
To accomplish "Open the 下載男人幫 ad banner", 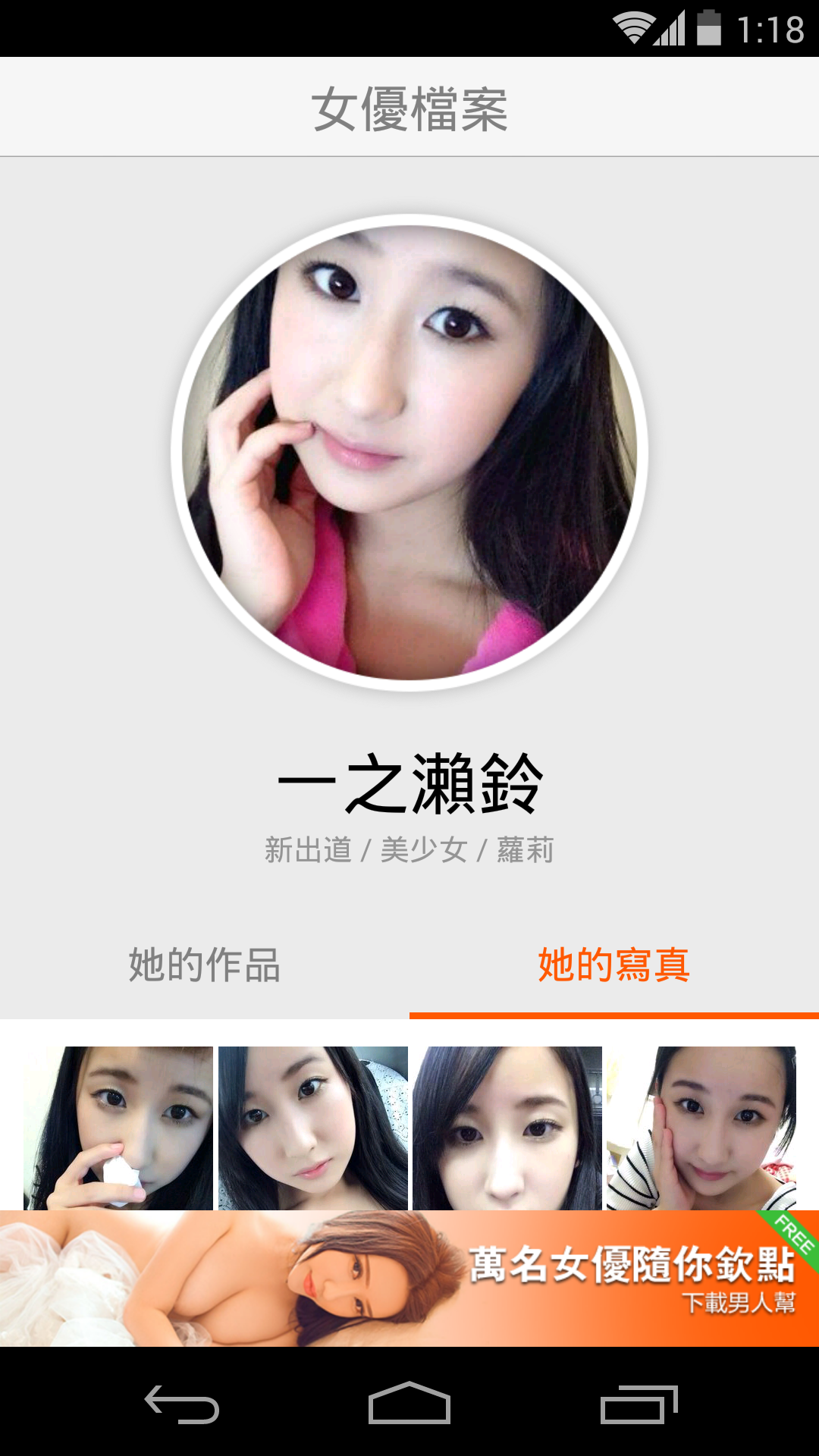I will tap(409, 1278).
